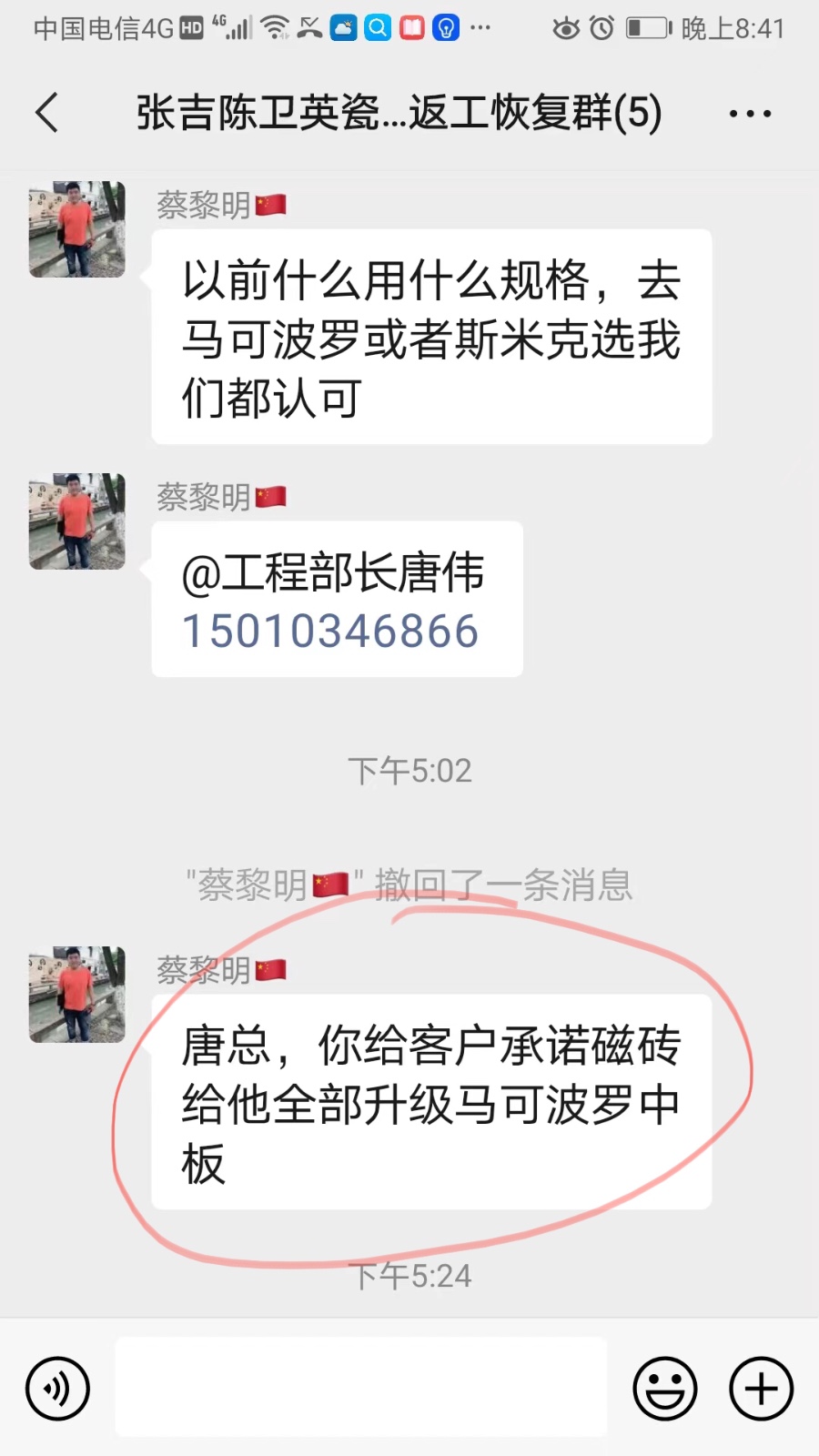Switch to voice message input
819x1456 pixels.
click(x=57, y=1389)
